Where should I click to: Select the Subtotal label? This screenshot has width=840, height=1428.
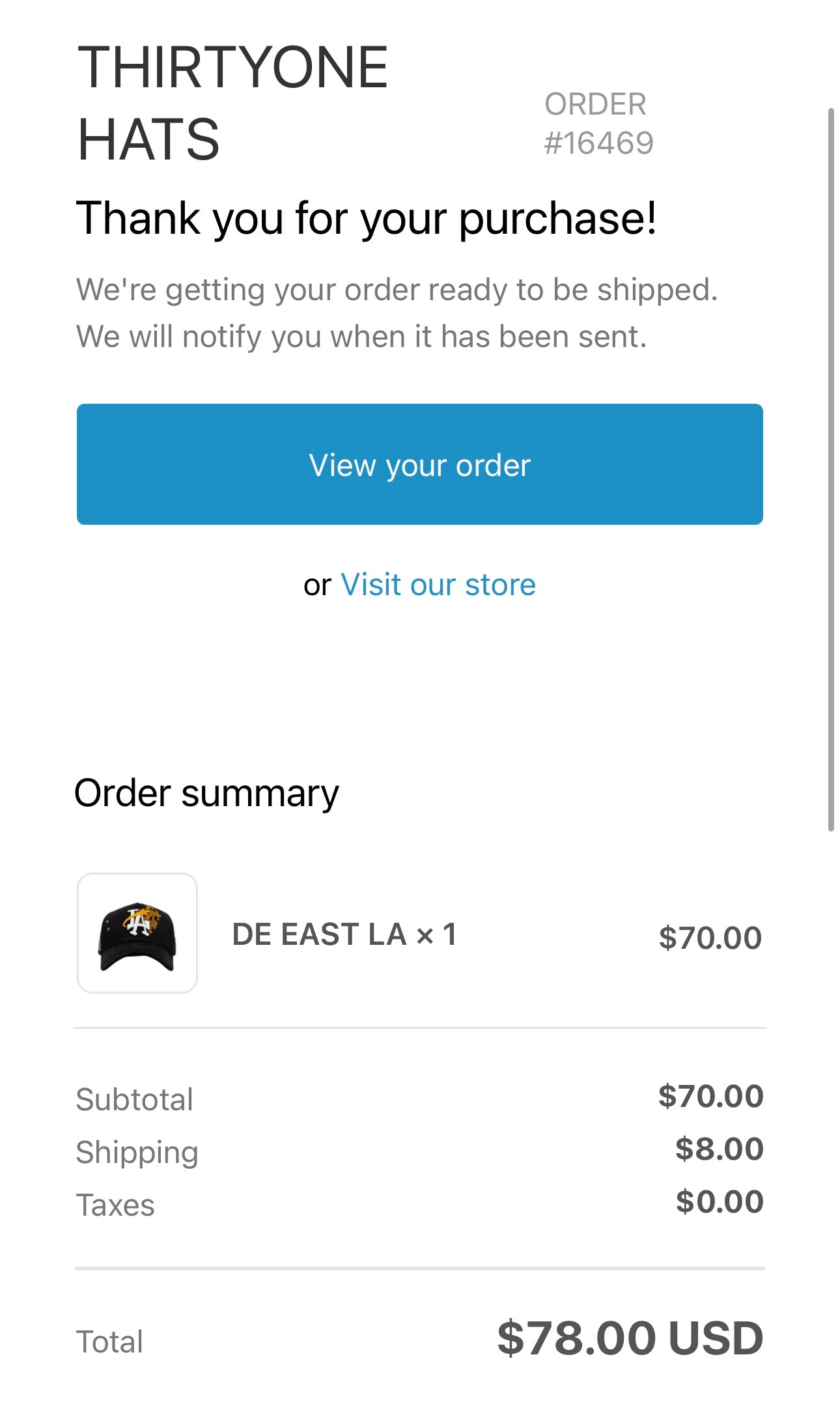[x=134, y=1098]
